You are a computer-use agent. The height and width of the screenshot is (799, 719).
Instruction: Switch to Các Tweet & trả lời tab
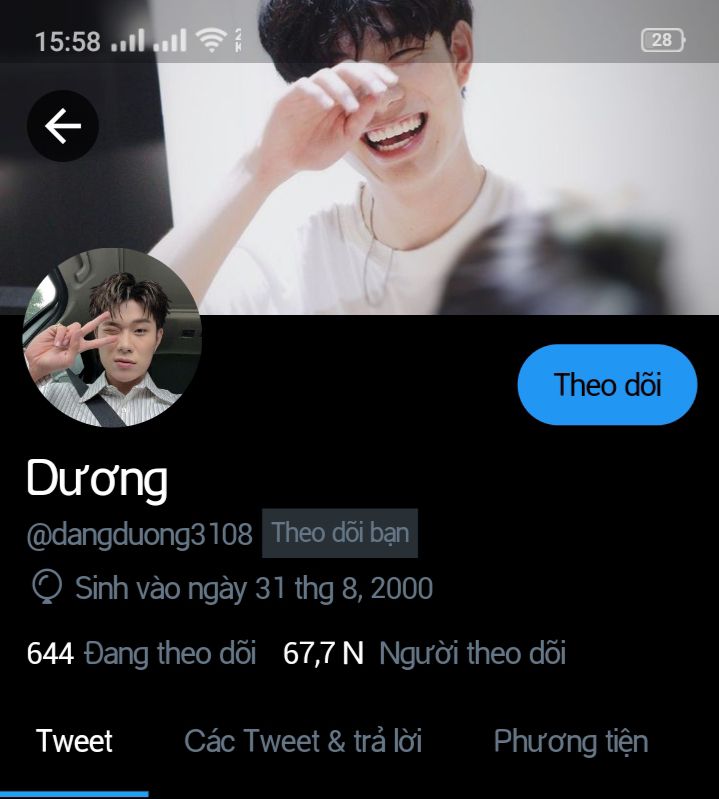(303, 741)
